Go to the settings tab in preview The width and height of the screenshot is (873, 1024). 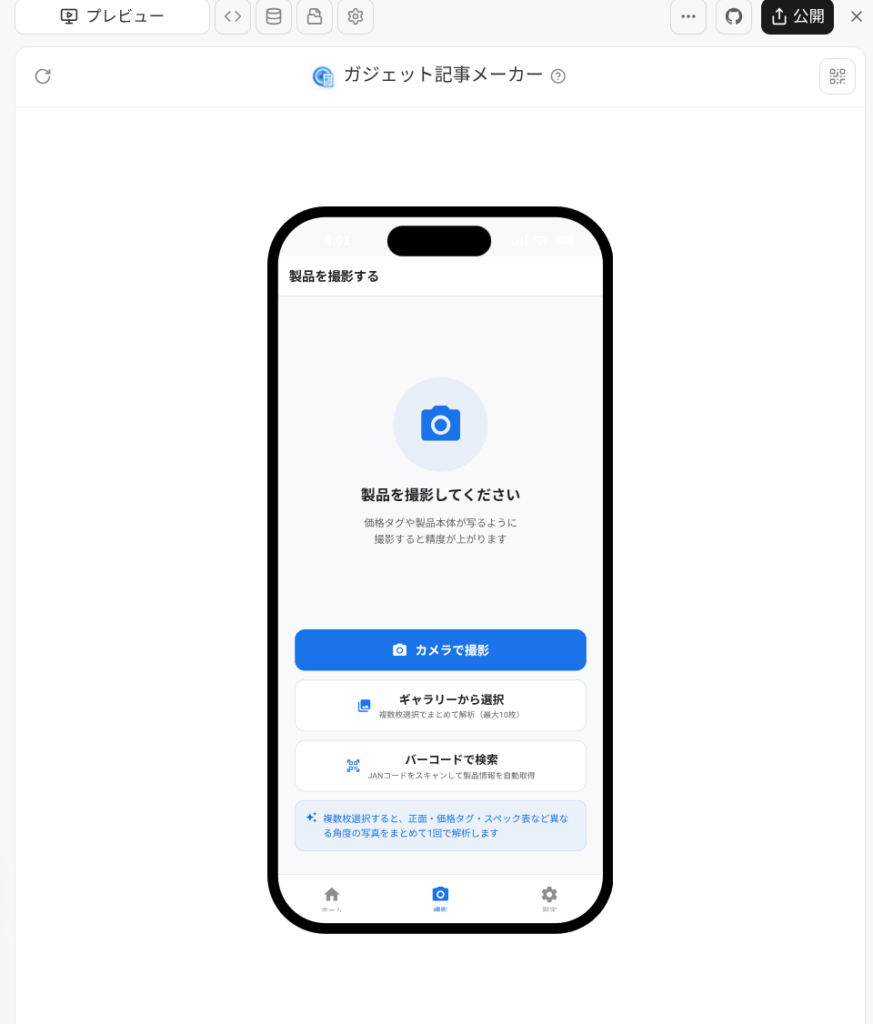pyautogui.click(x=549, y=898)
